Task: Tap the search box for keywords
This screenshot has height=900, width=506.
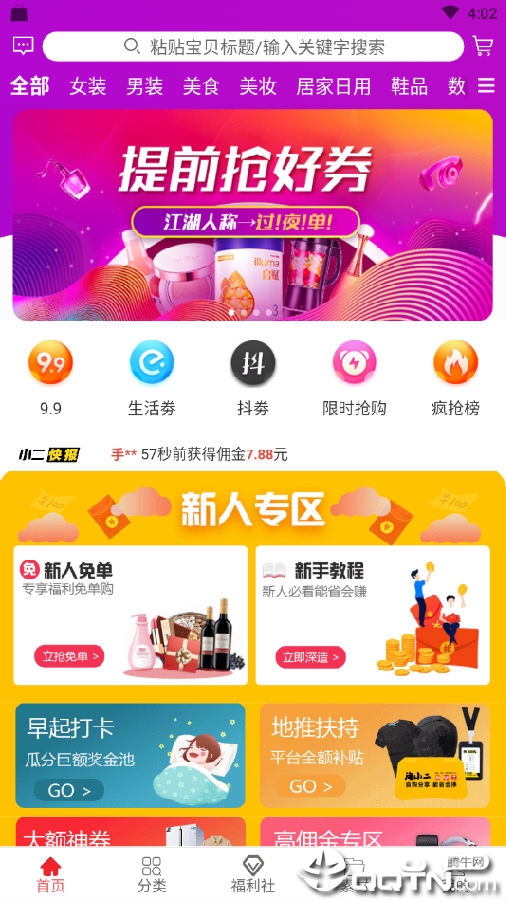Action: (253, 46)
